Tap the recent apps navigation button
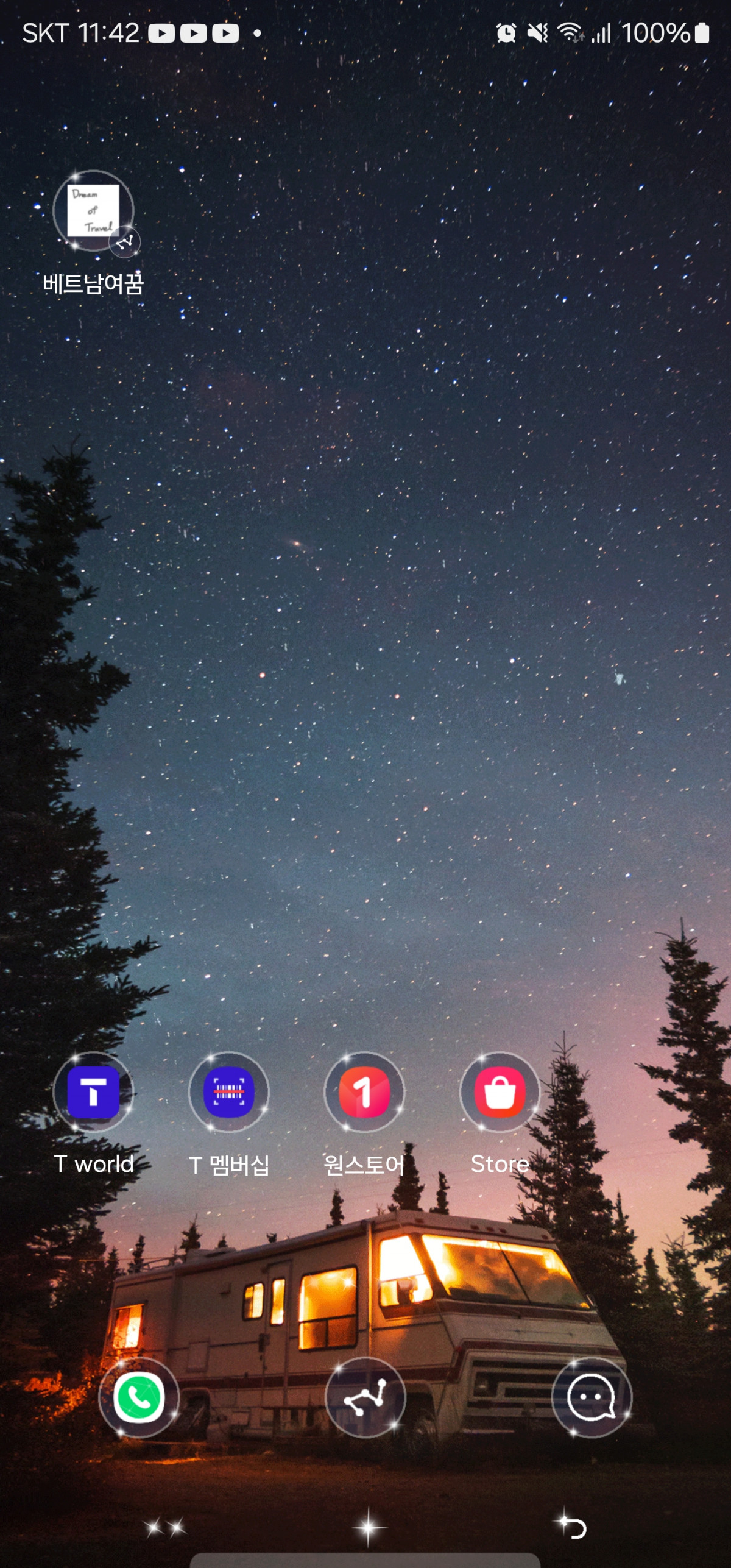 coord(164,1528)
